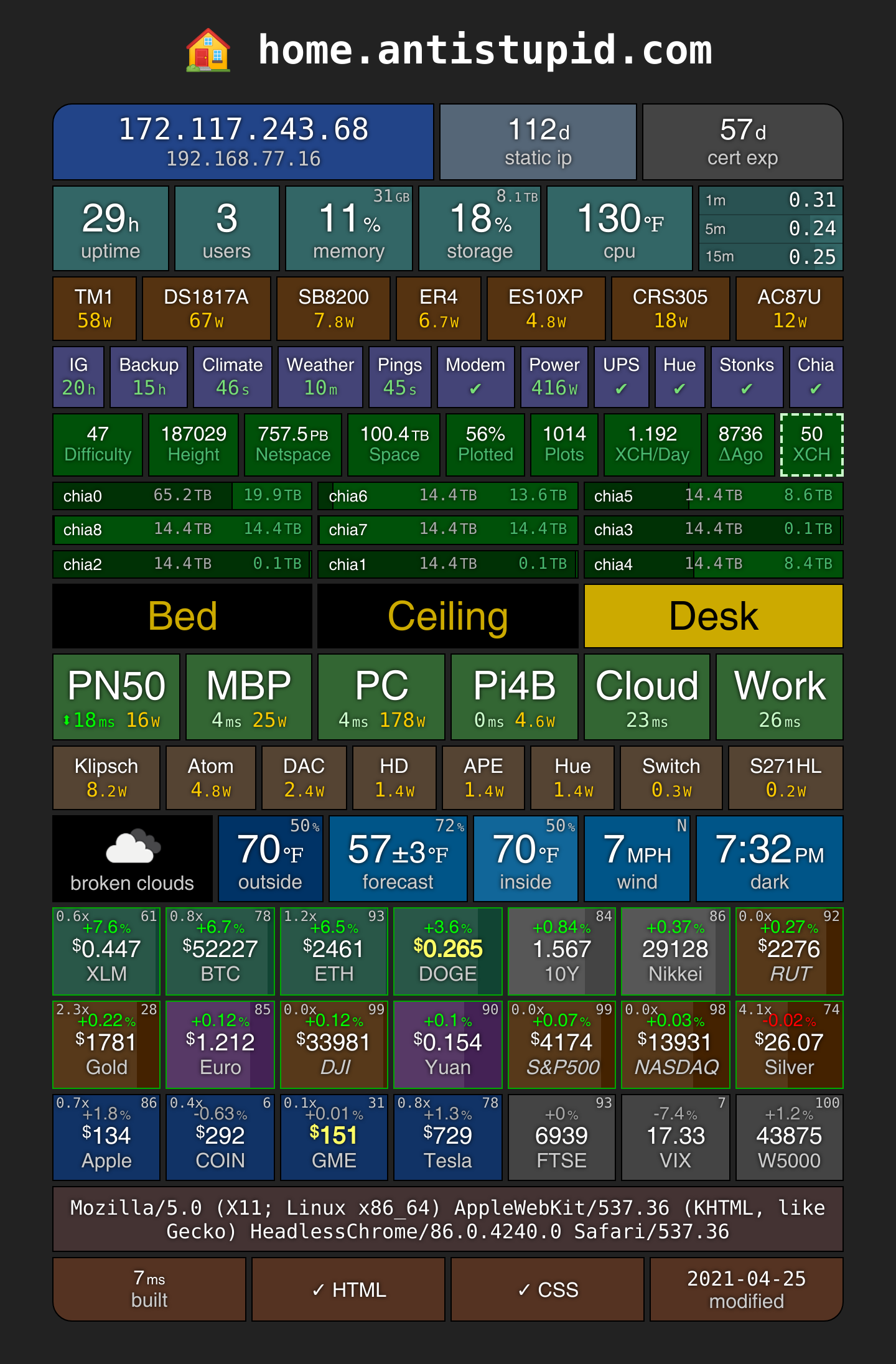Select the PC host tile
This screenshot has width=896, height=1364.
[381, 697]
